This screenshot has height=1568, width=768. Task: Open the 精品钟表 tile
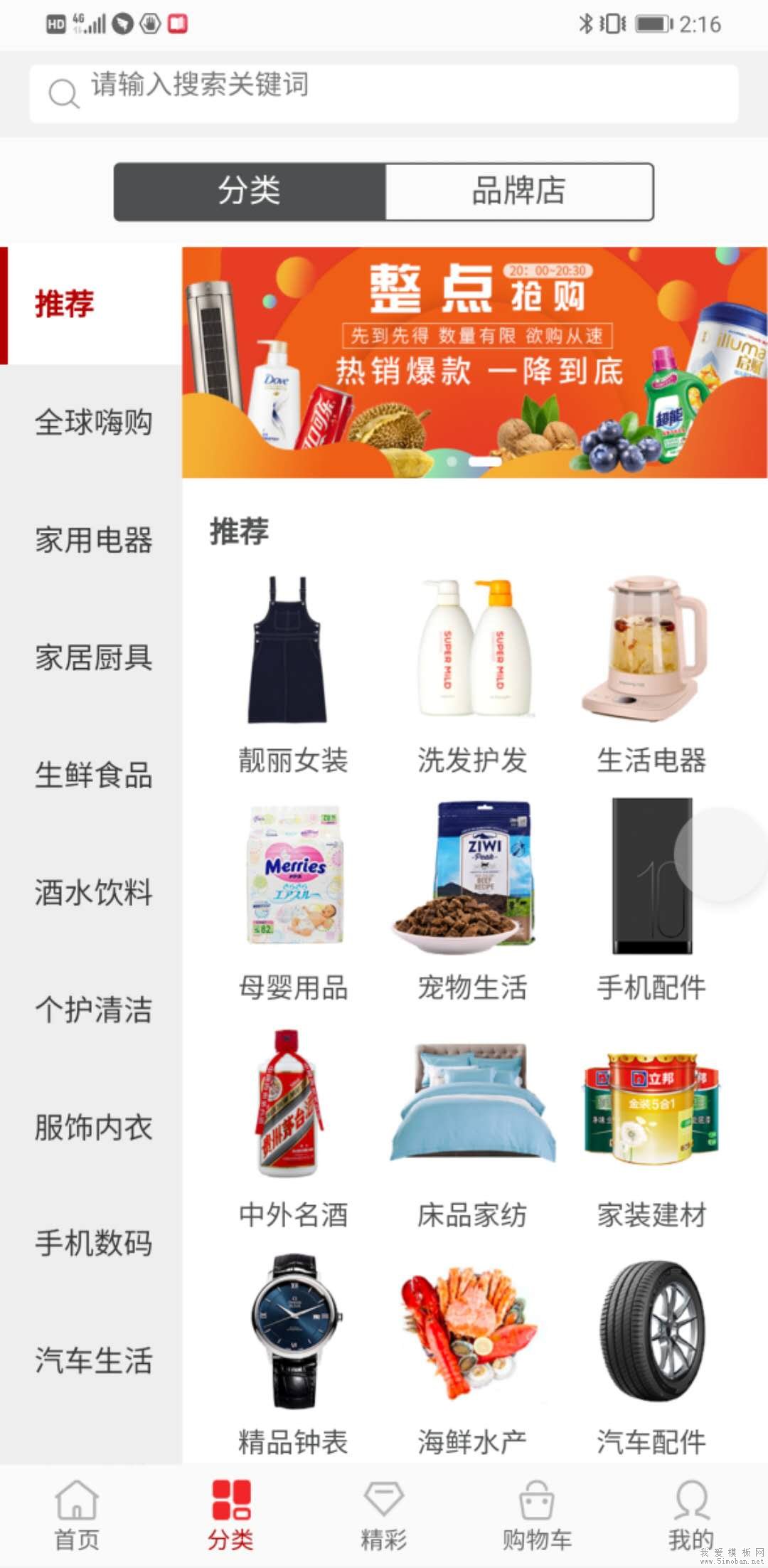(292, 1355)
